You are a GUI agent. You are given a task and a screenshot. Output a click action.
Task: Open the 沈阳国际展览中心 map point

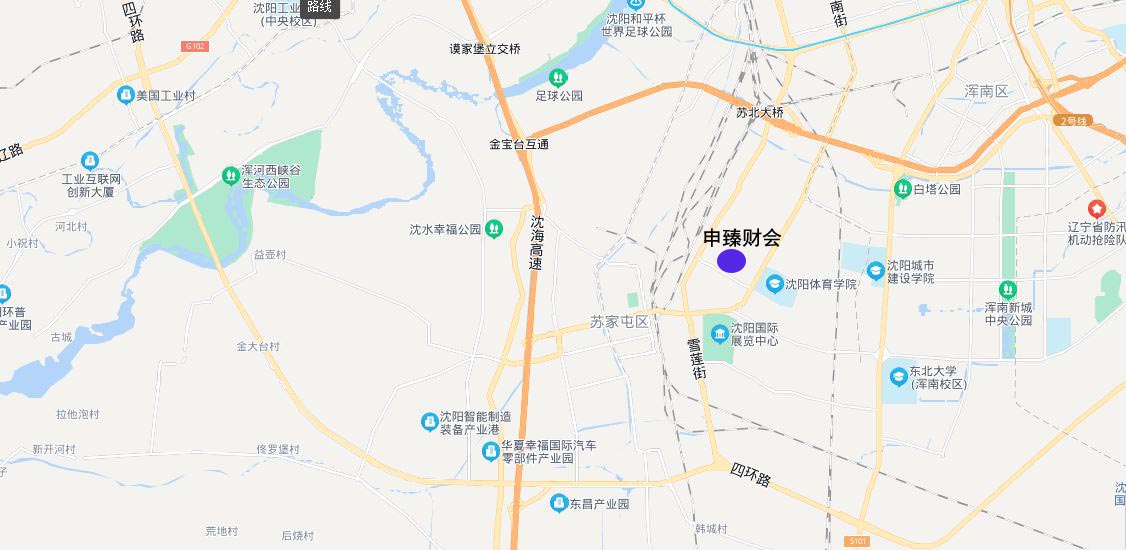[719, 333]
